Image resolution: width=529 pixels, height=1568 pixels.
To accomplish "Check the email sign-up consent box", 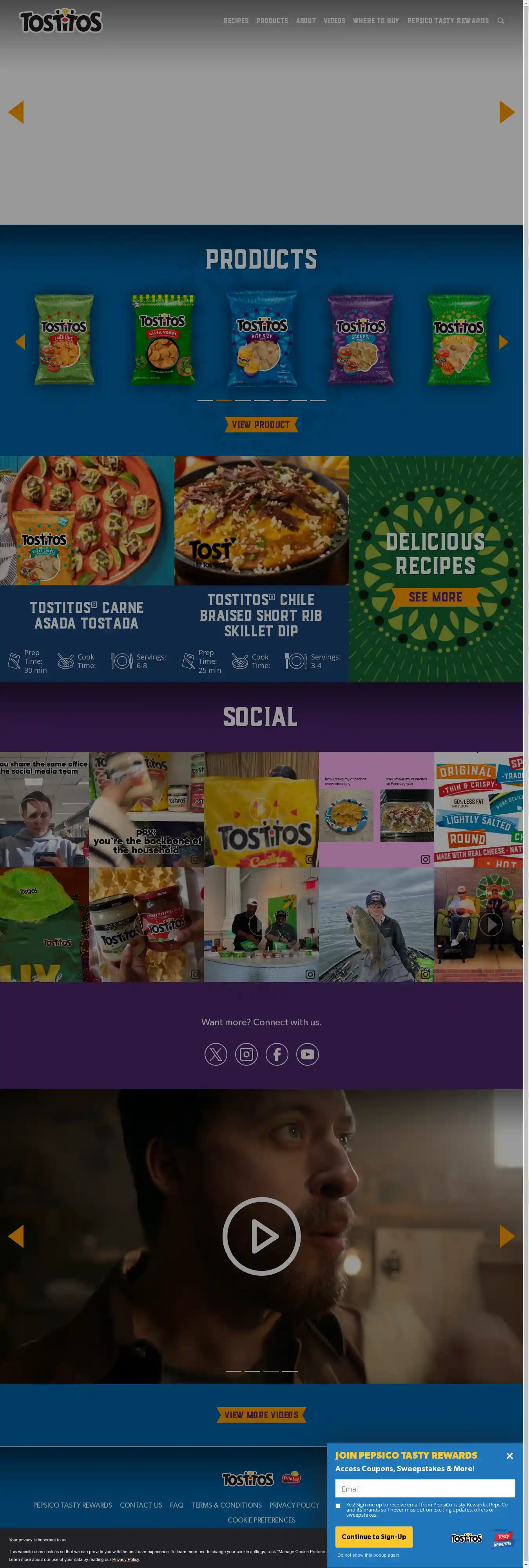I will coord(338,1506).
